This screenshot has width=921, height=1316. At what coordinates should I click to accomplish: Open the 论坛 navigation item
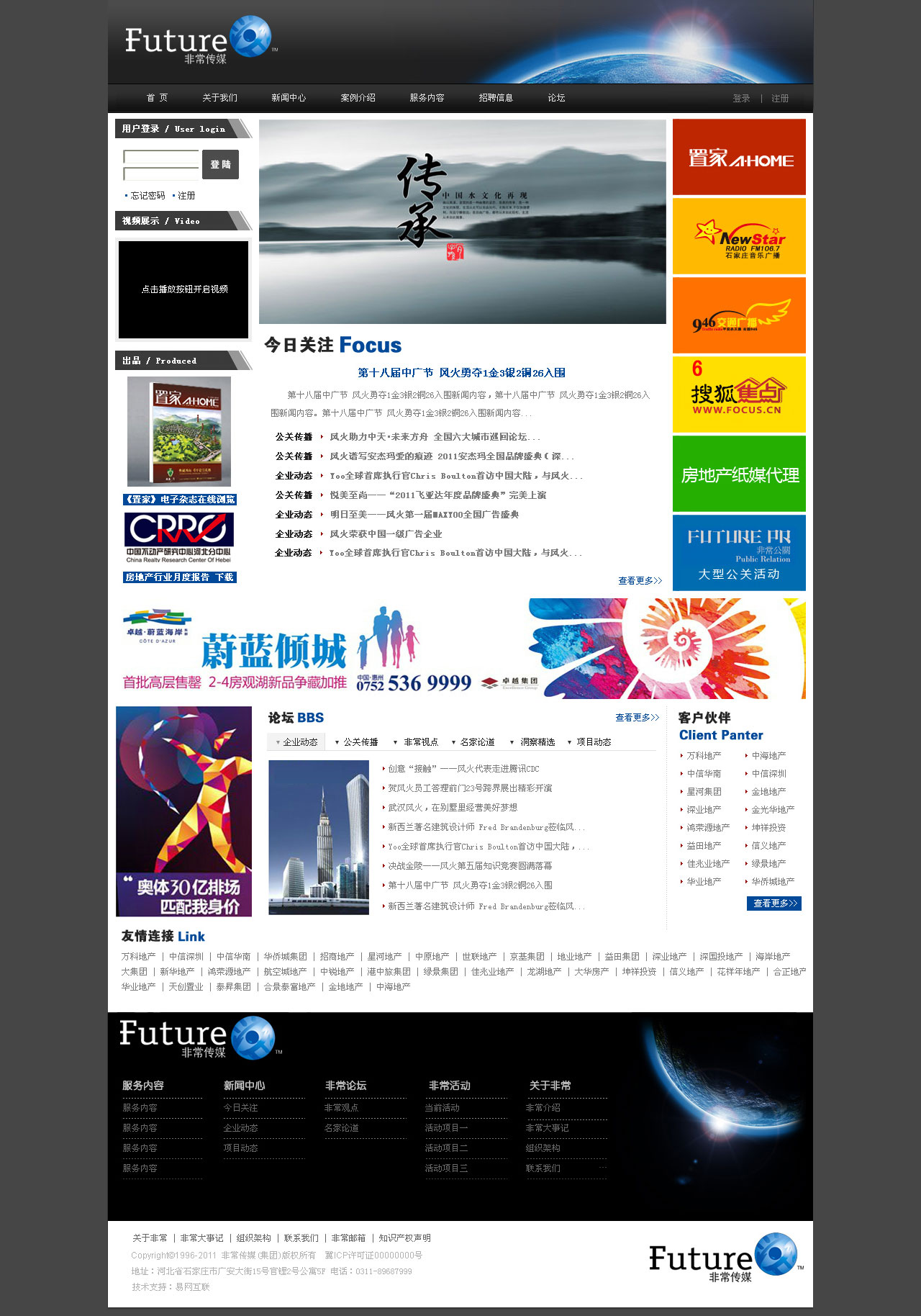coord(556,98)
